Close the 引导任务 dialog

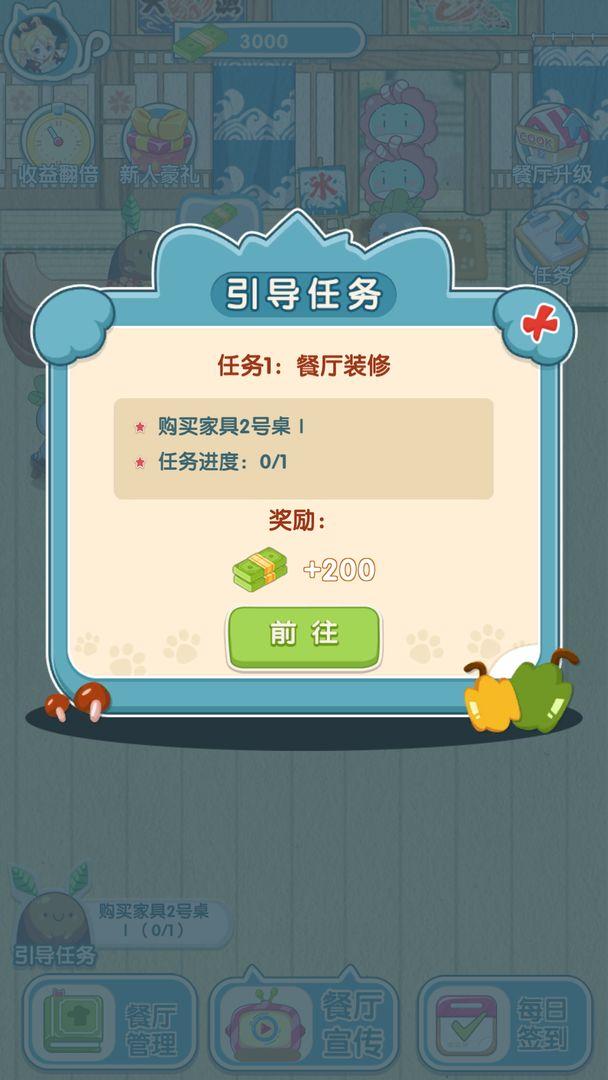tap(541, 325)
